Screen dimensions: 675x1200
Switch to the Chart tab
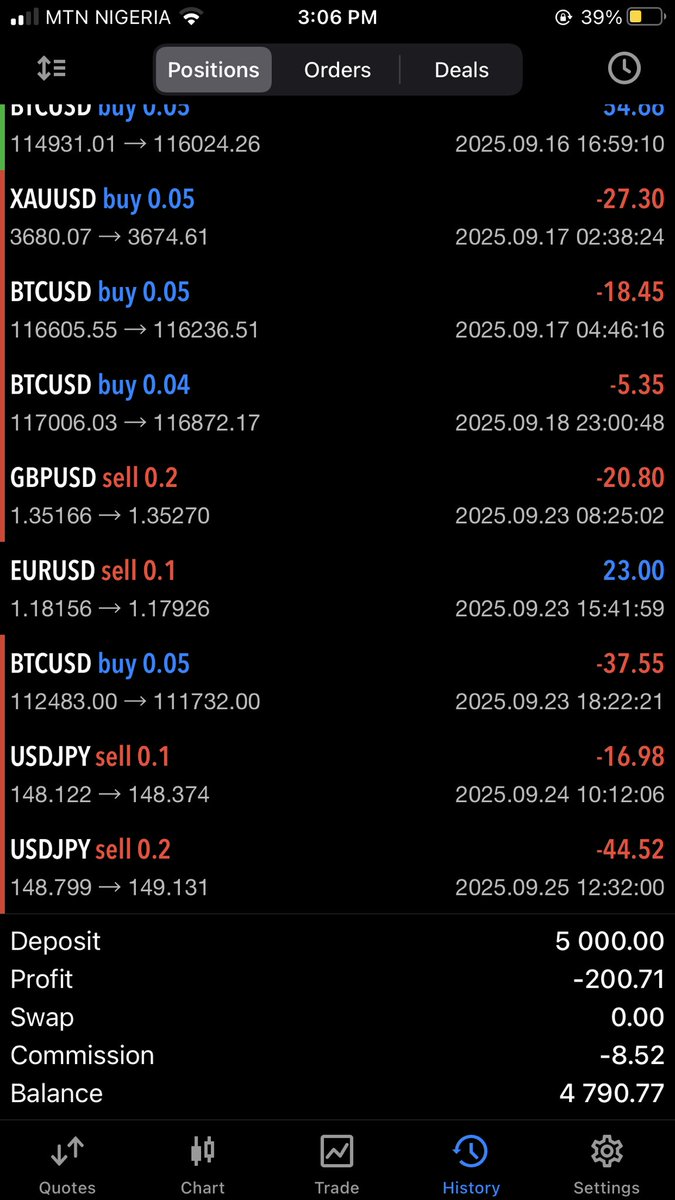[x=202, y=1165]
